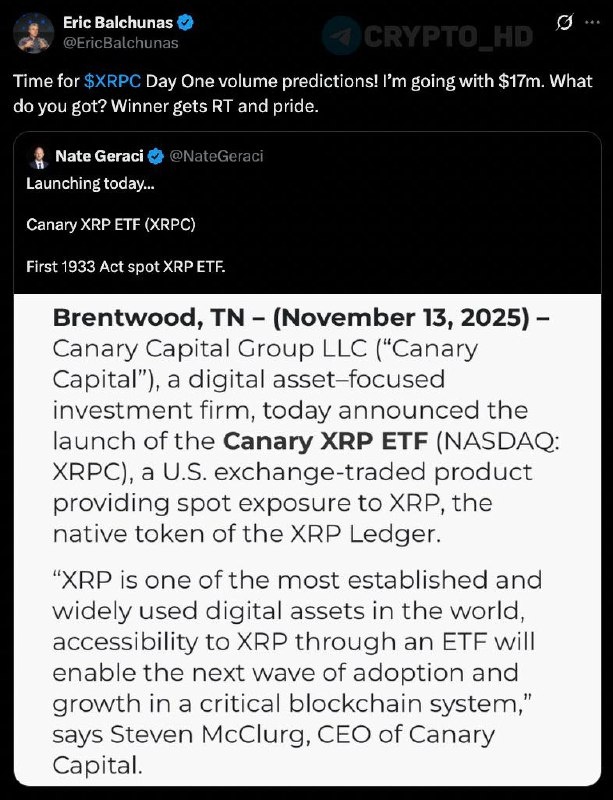Open the Eric Balchunas profile name
613x800 pixels.
tap(105, 22)
